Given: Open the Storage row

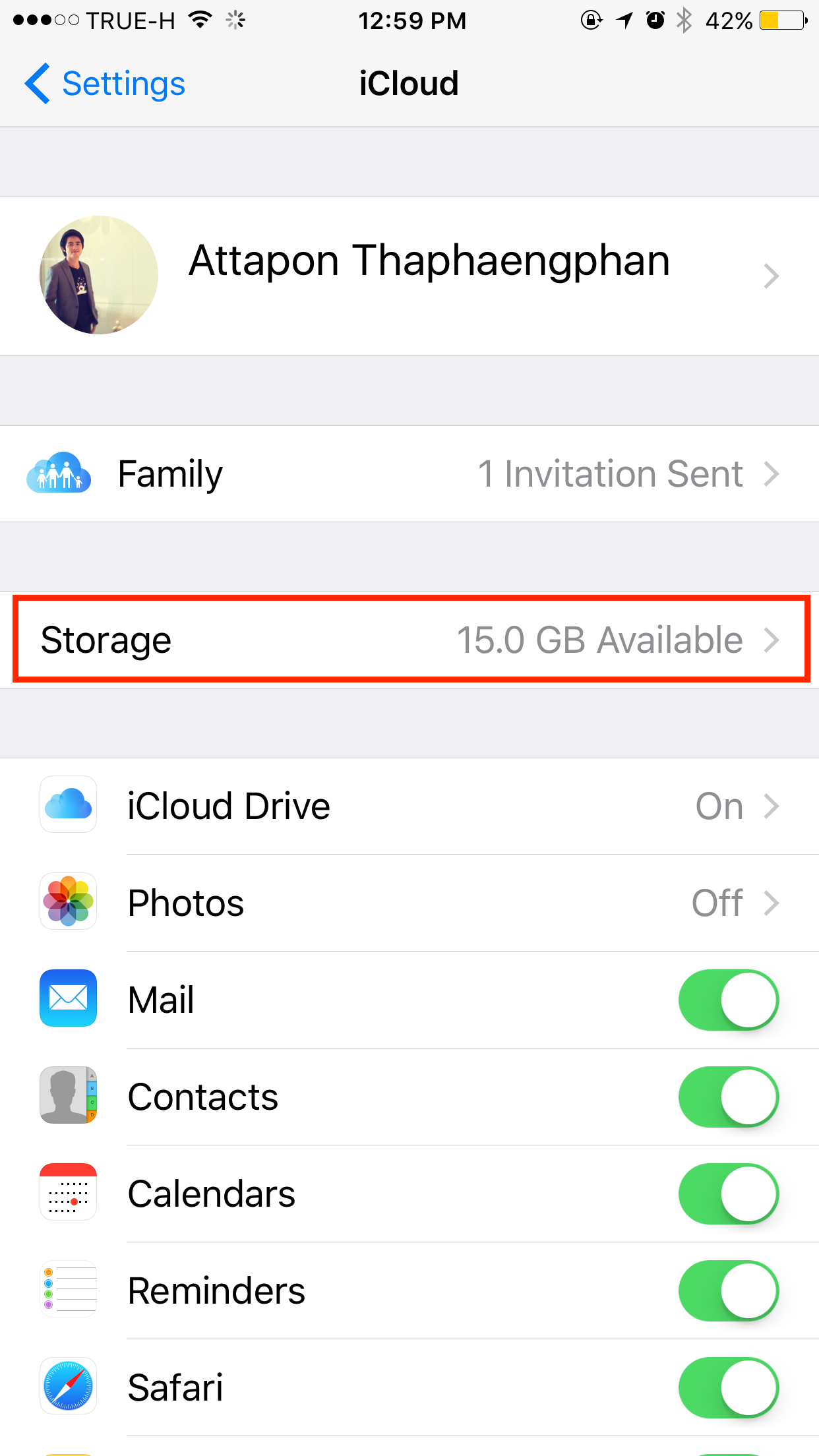Looking at the screenshot, I should point(409,640).
